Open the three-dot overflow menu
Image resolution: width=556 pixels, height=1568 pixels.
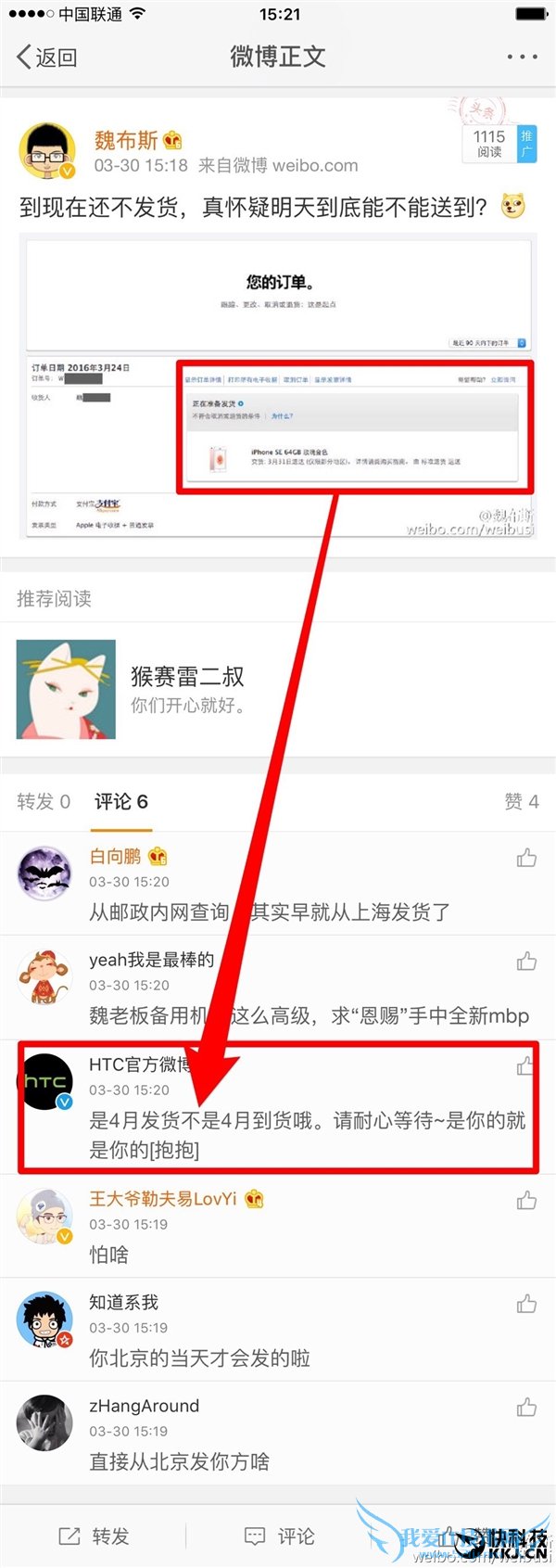pos(522,57)
